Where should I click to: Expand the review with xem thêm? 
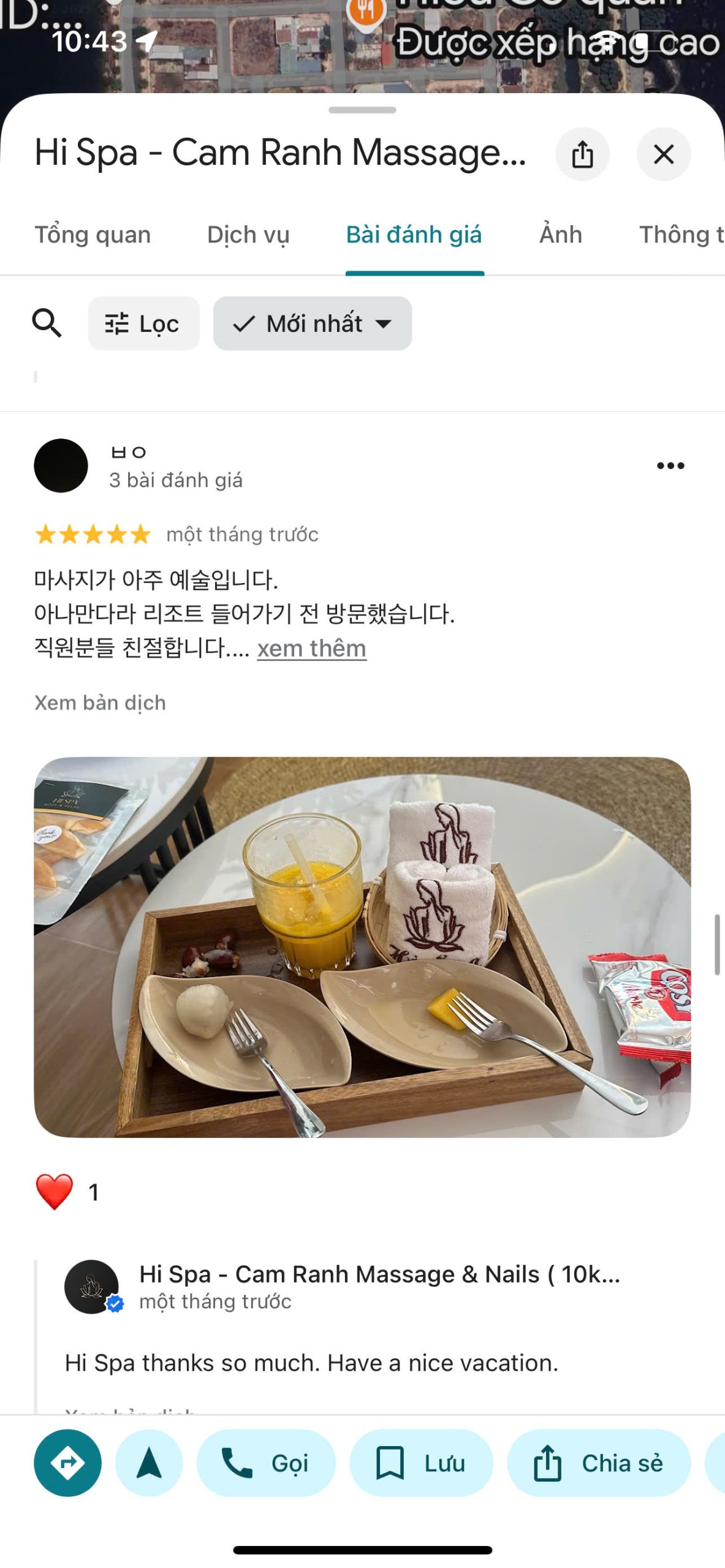(311, 648)
